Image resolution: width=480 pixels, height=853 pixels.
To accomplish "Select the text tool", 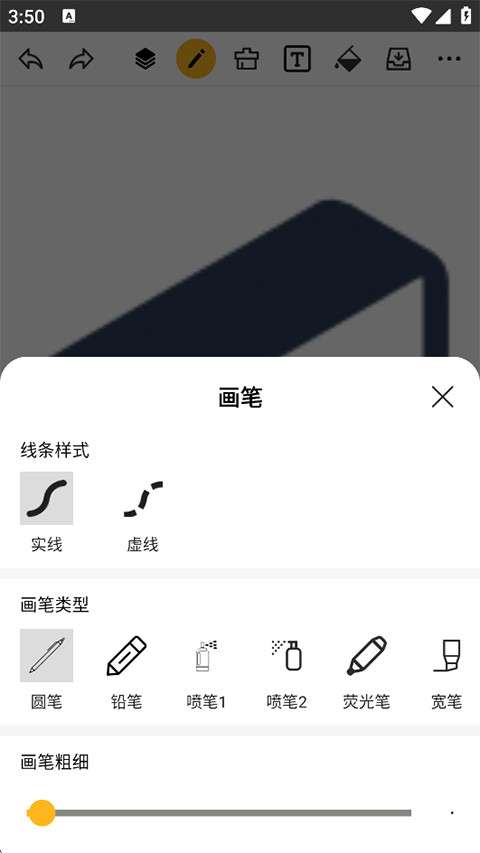I will click(x=297, y=59).
